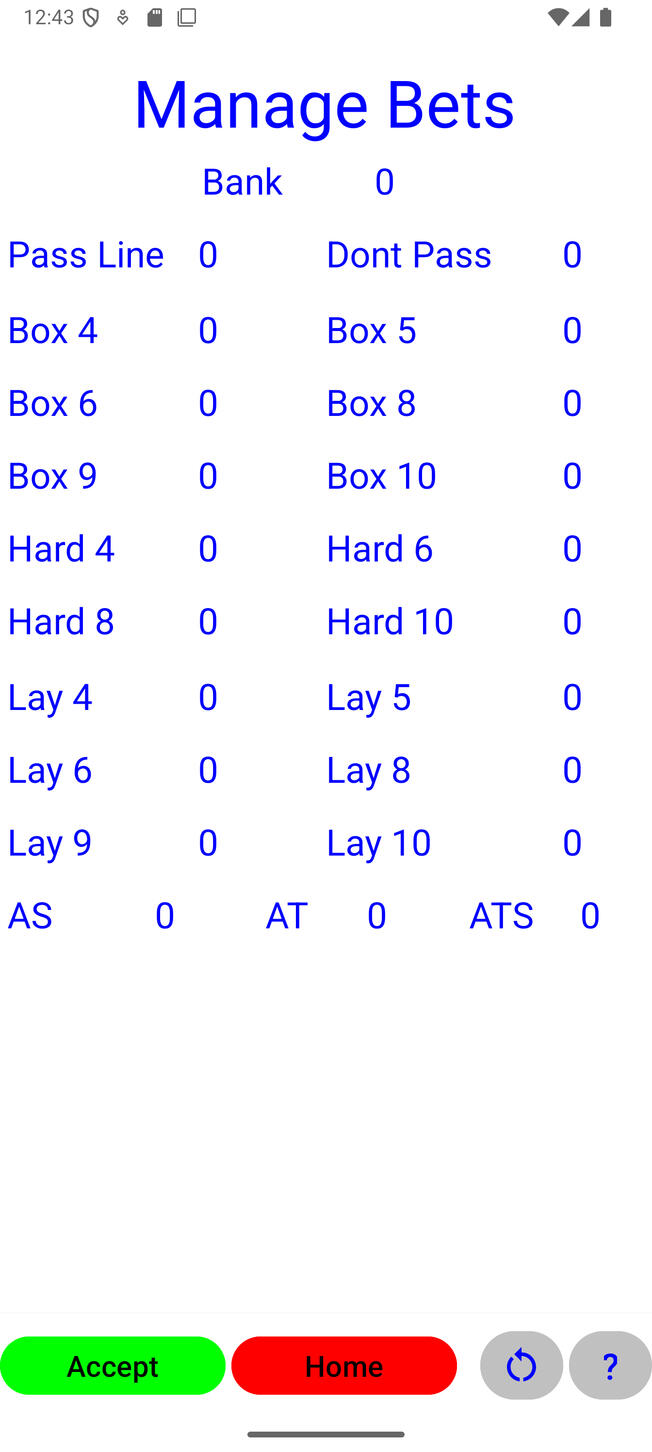
Task: Return to the Home screen
Action: 344,1366
